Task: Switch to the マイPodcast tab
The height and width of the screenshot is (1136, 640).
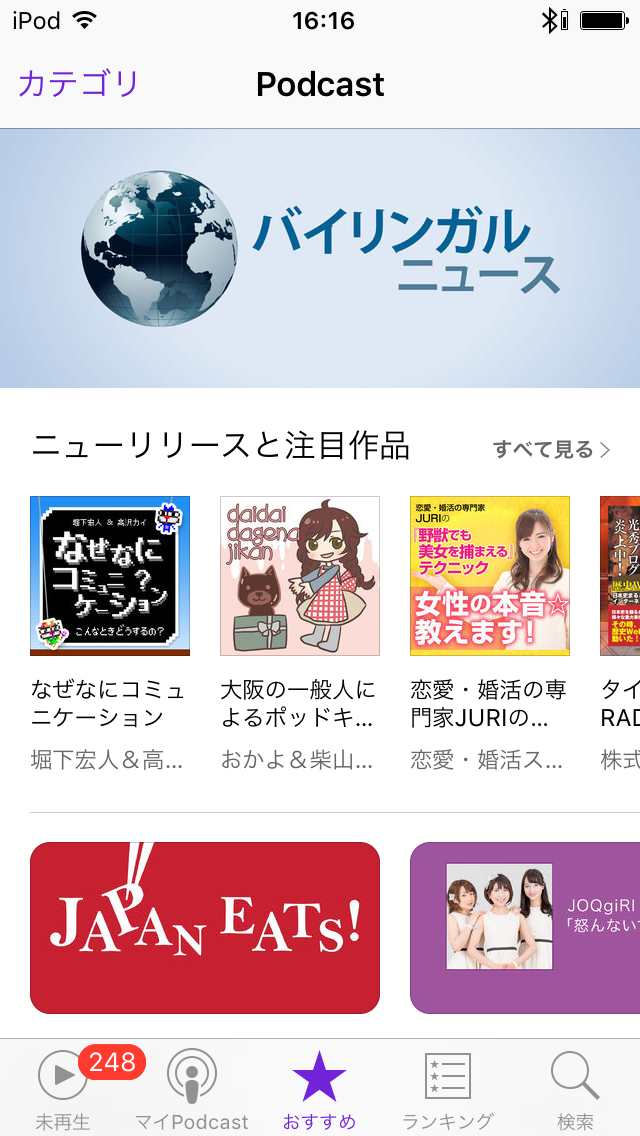Action: pyautogui.click(x=191, y=1090)
